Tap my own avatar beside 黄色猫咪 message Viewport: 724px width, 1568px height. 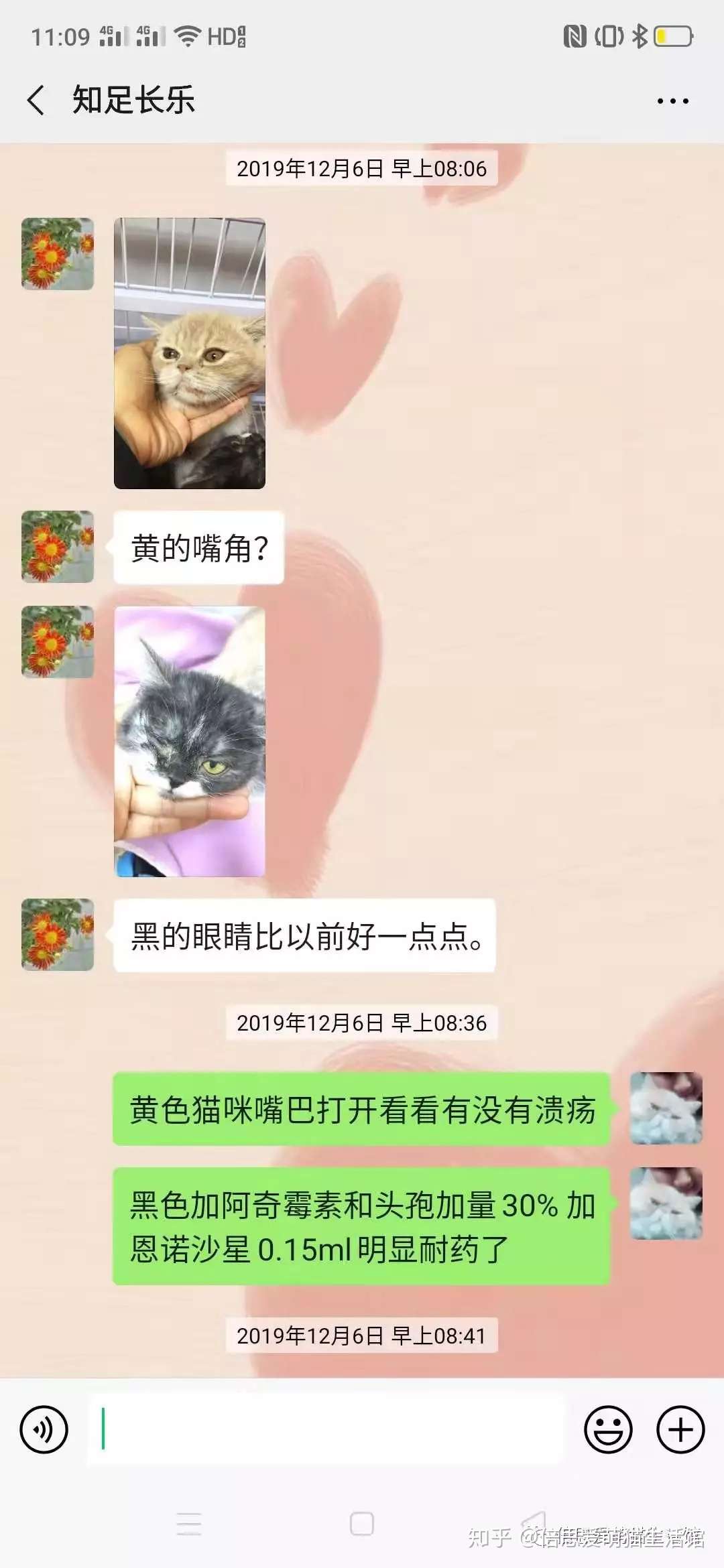(666, 1108)
